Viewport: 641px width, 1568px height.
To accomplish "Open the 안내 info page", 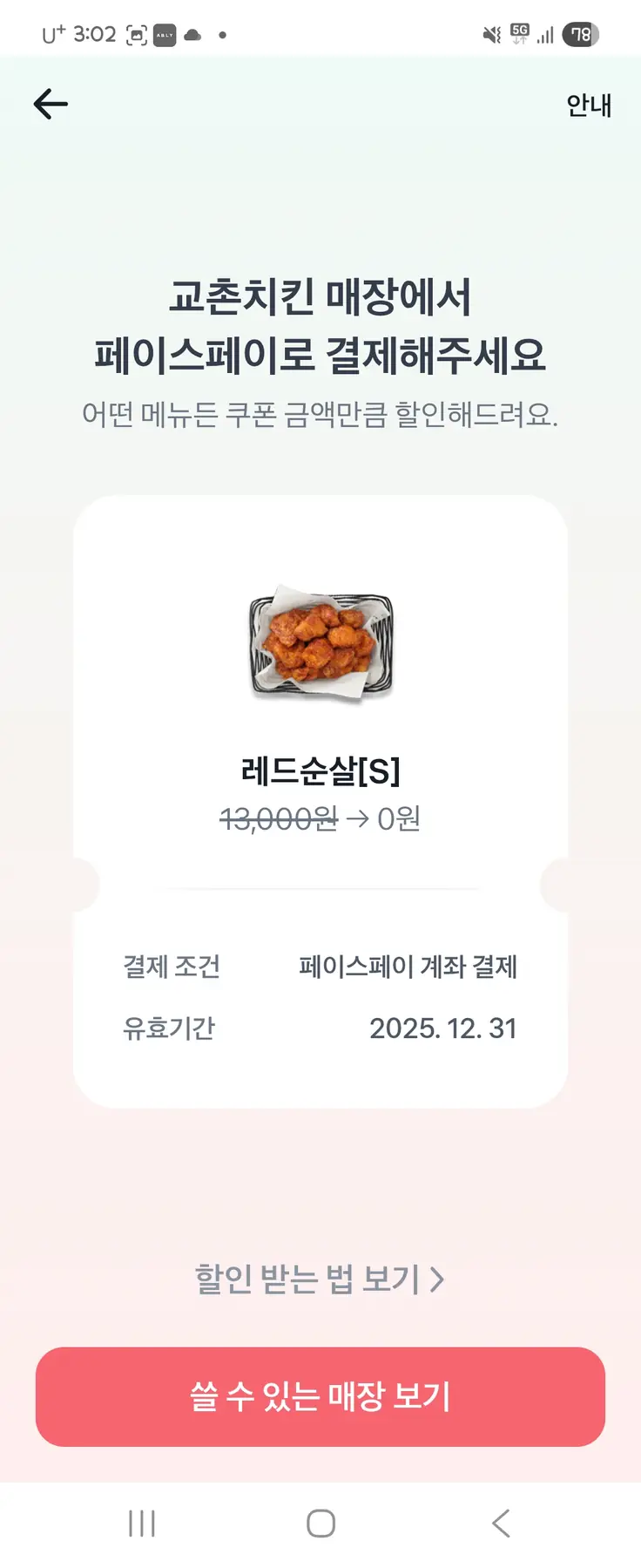I will pos(589,105).
